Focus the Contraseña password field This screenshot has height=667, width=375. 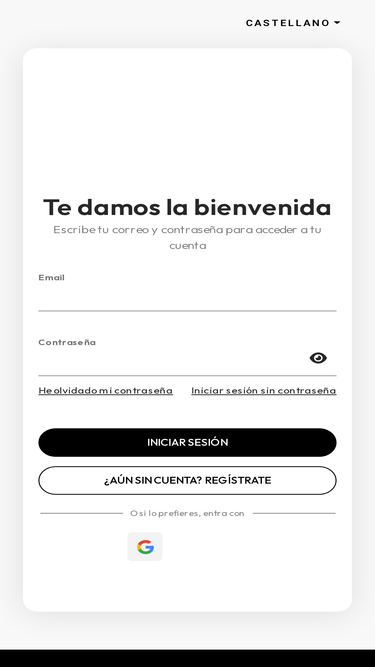170,363
